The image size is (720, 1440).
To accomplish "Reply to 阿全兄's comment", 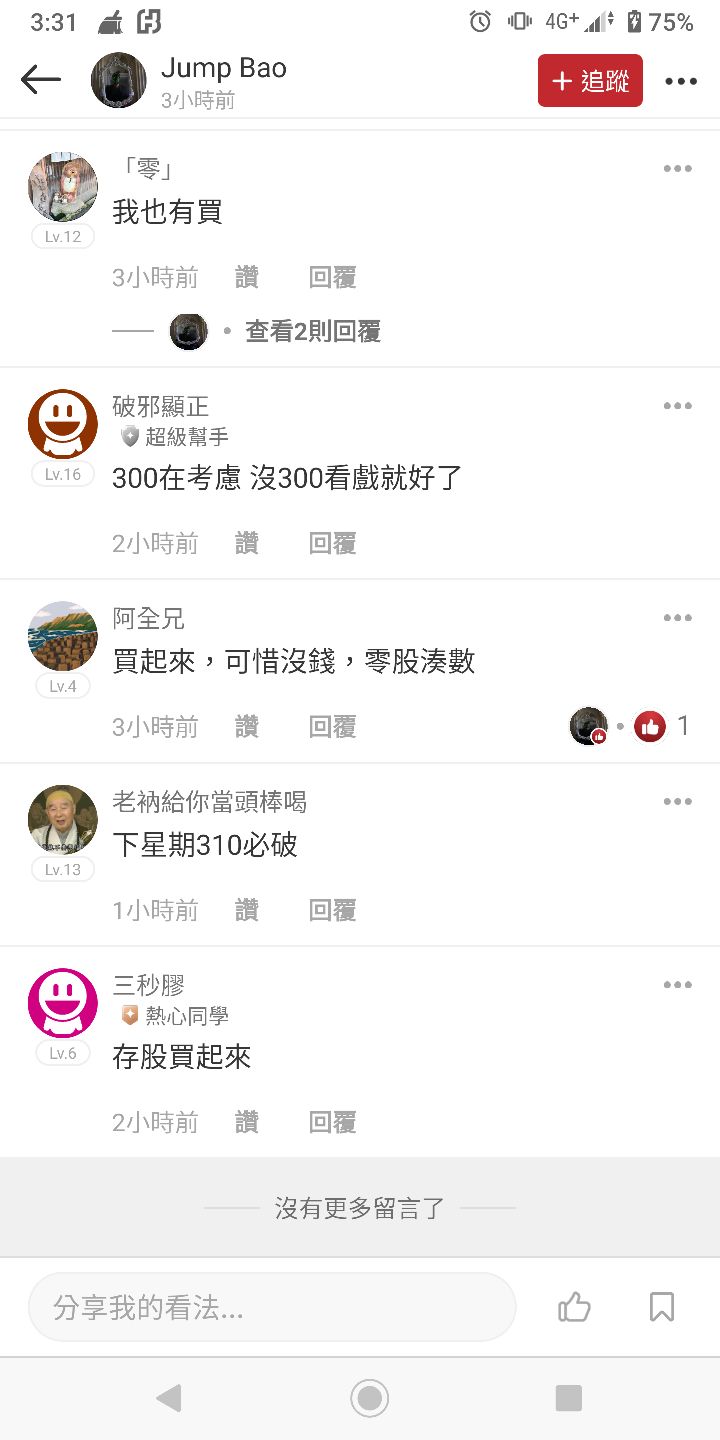I will click(x=332, y=727).
